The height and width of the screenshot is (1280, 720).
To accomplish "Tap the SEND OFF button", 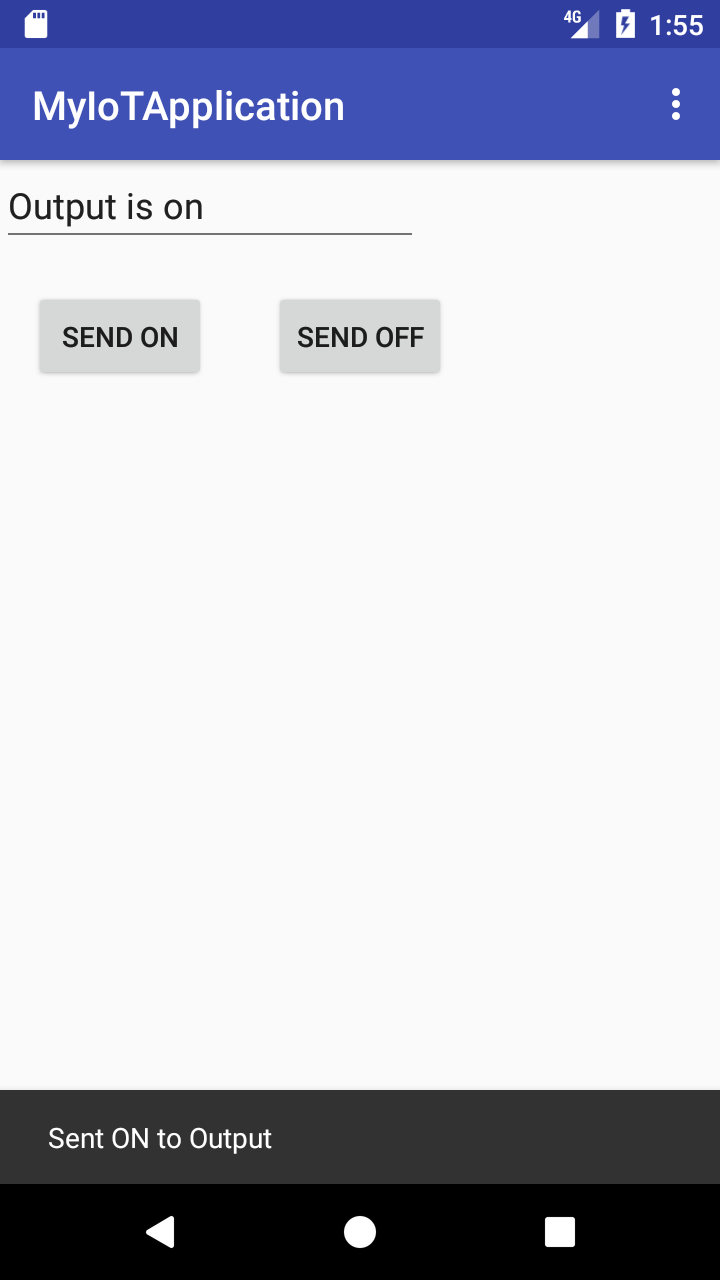I will coord(360,337).
